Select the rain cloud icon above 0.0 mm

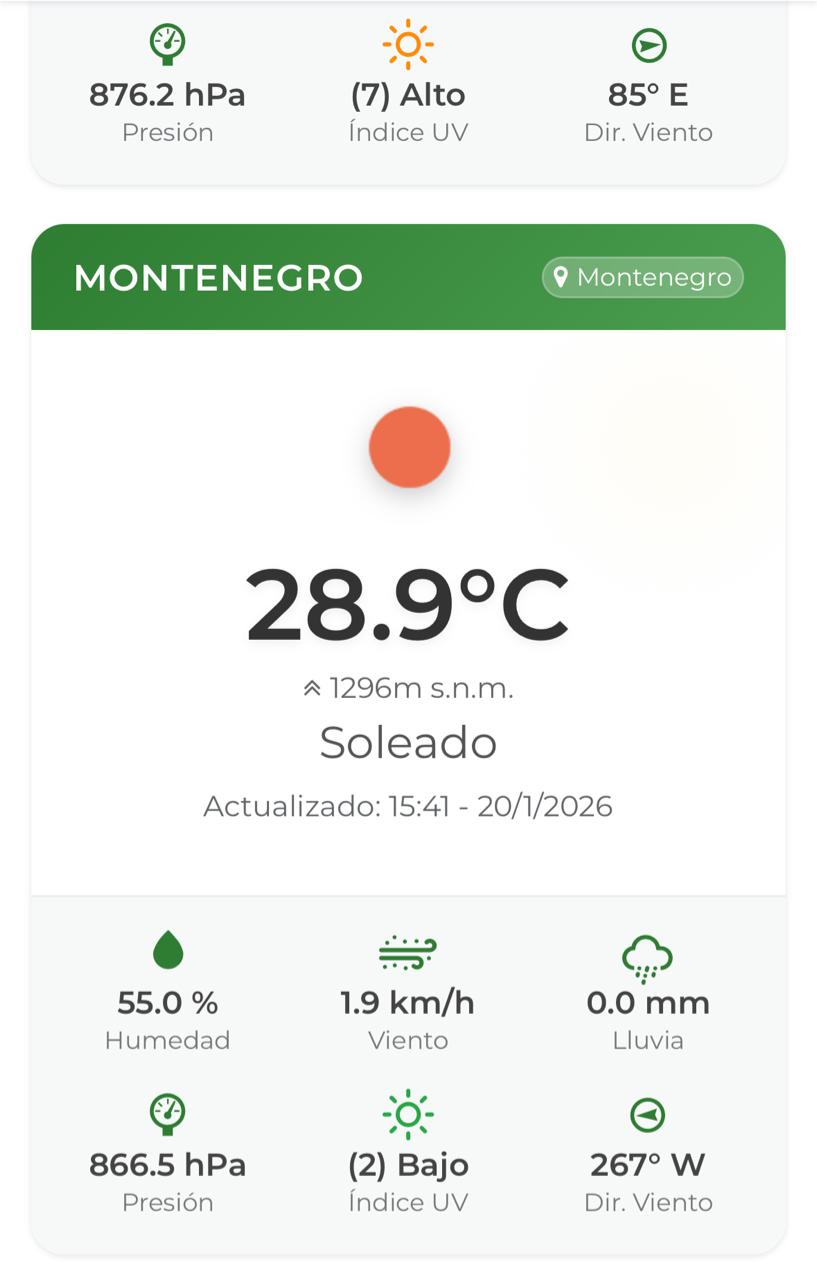[x=648, y=955]
